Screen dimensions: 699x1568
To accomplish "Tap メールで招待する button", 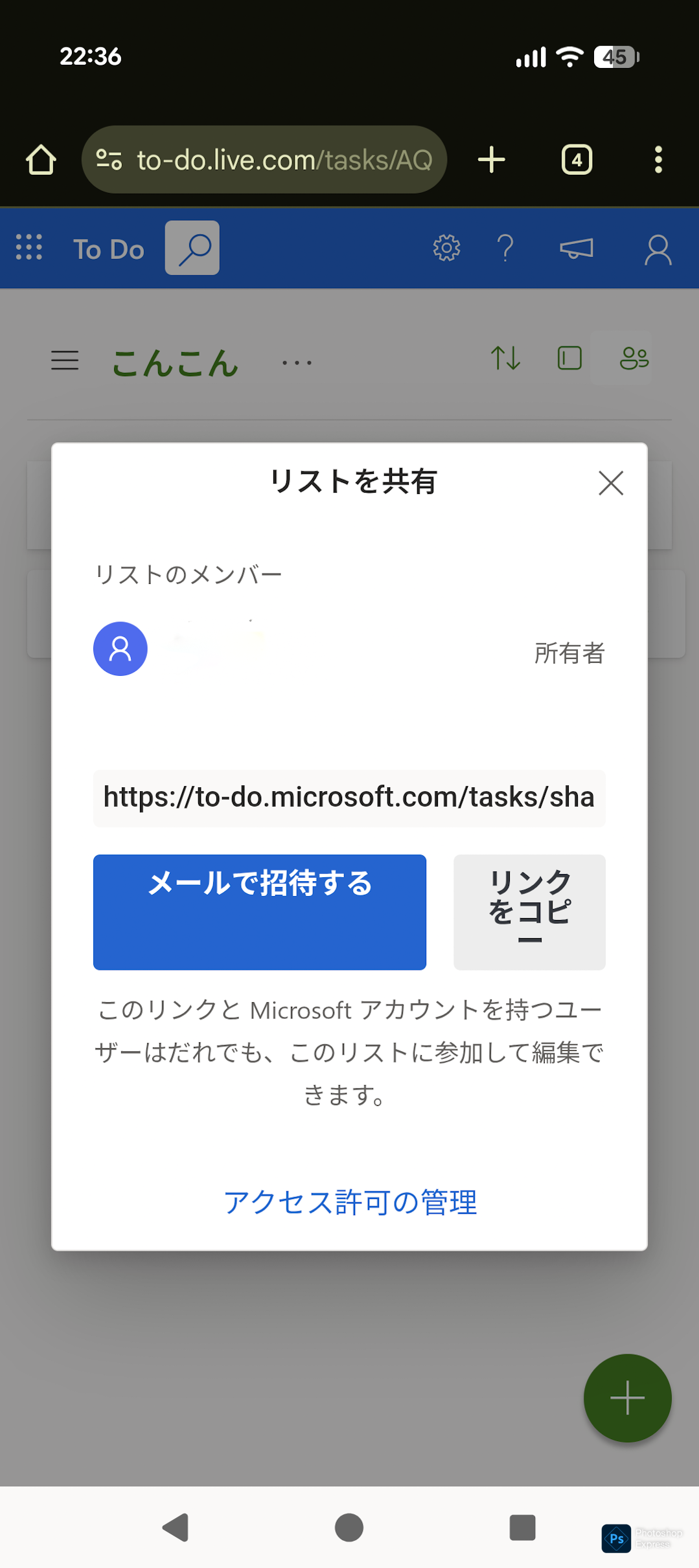I will tap(259, 912).
